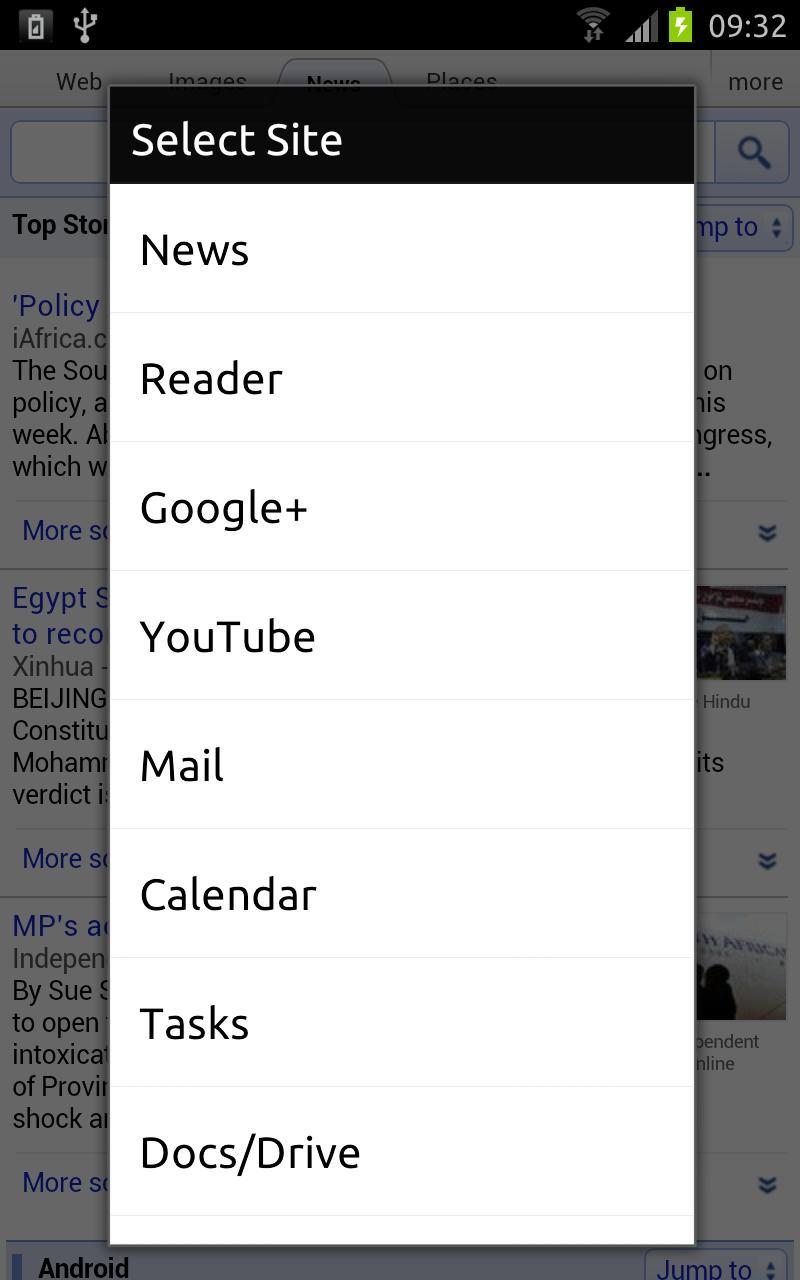
Task: Select Calendar in the Select Site dialog
Action: (x=228, y=893)
